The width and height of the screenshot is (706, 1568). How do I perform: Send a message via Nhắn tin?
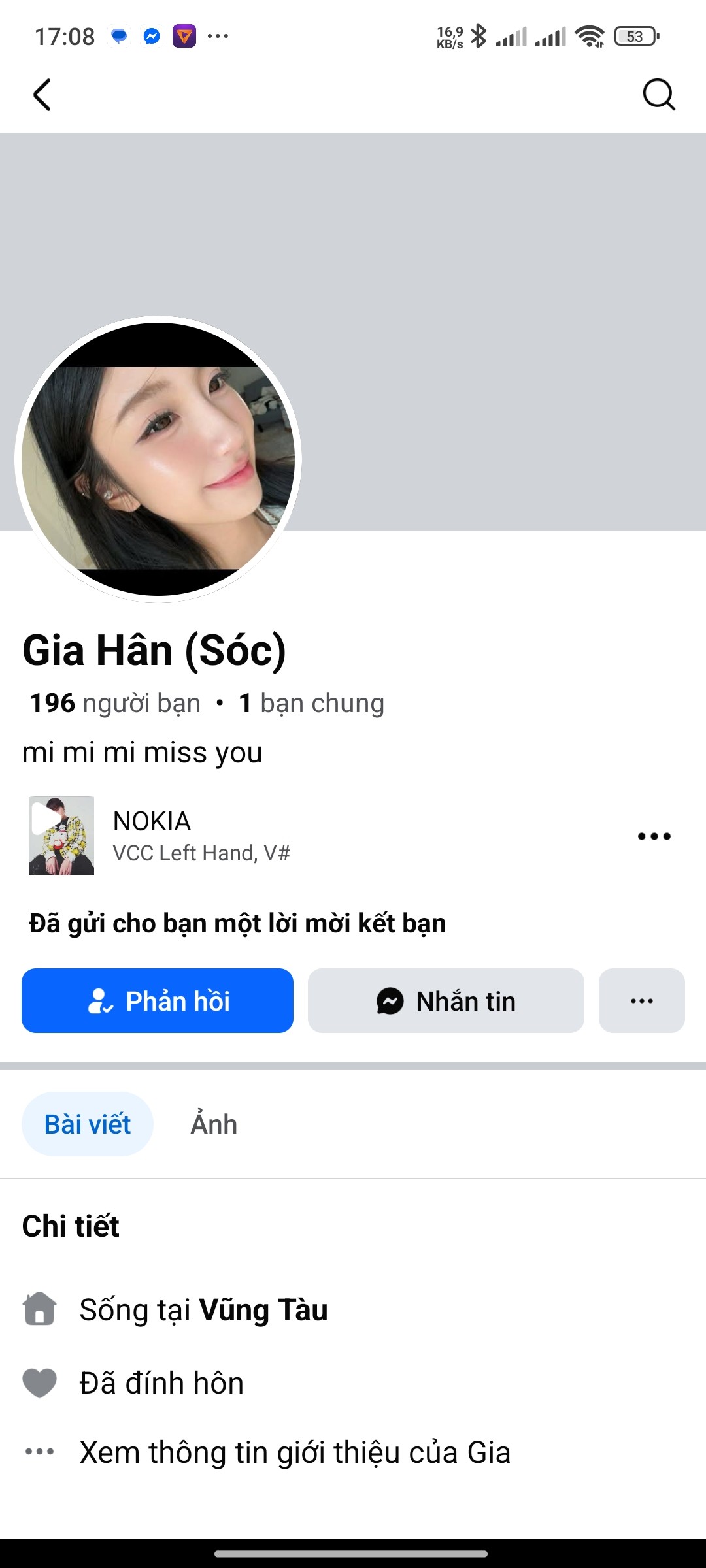[446, 1001]
